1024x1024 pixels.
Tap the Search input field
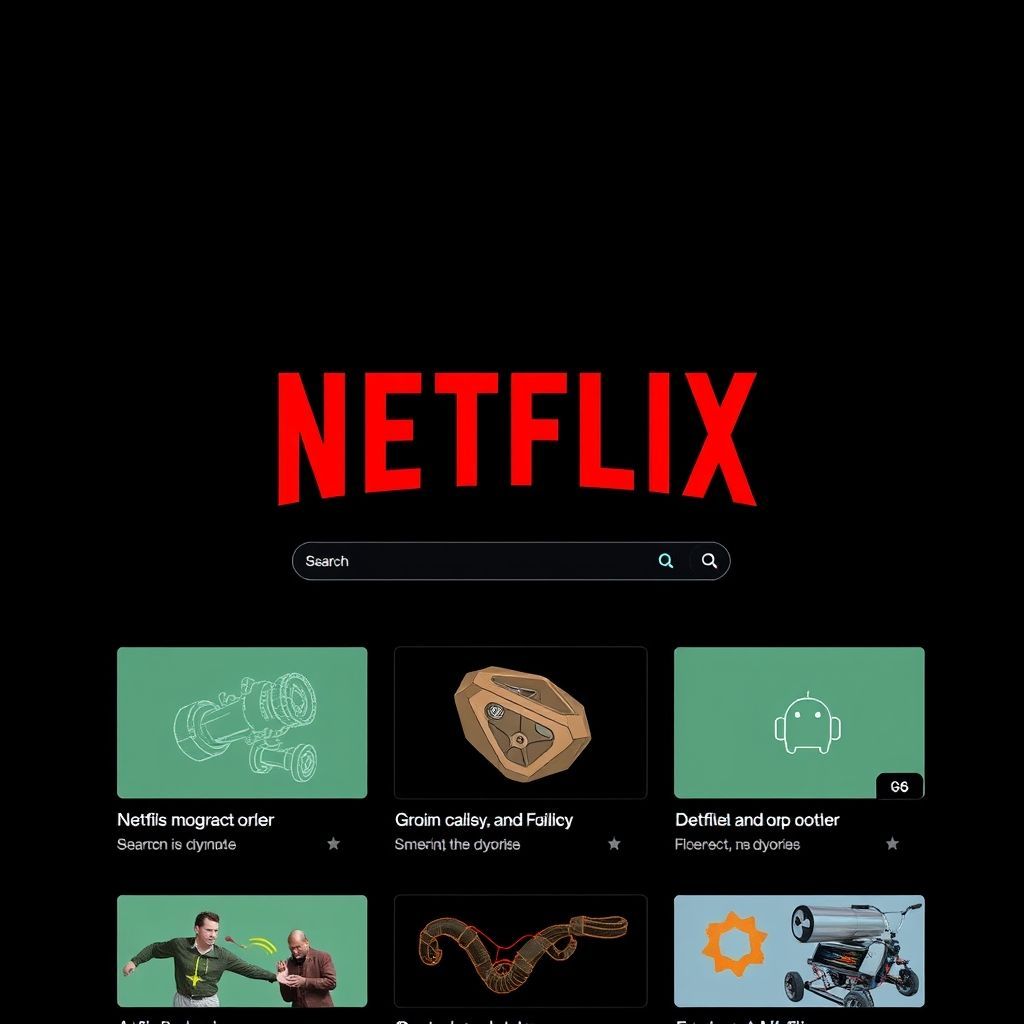(x=470, y=561)
